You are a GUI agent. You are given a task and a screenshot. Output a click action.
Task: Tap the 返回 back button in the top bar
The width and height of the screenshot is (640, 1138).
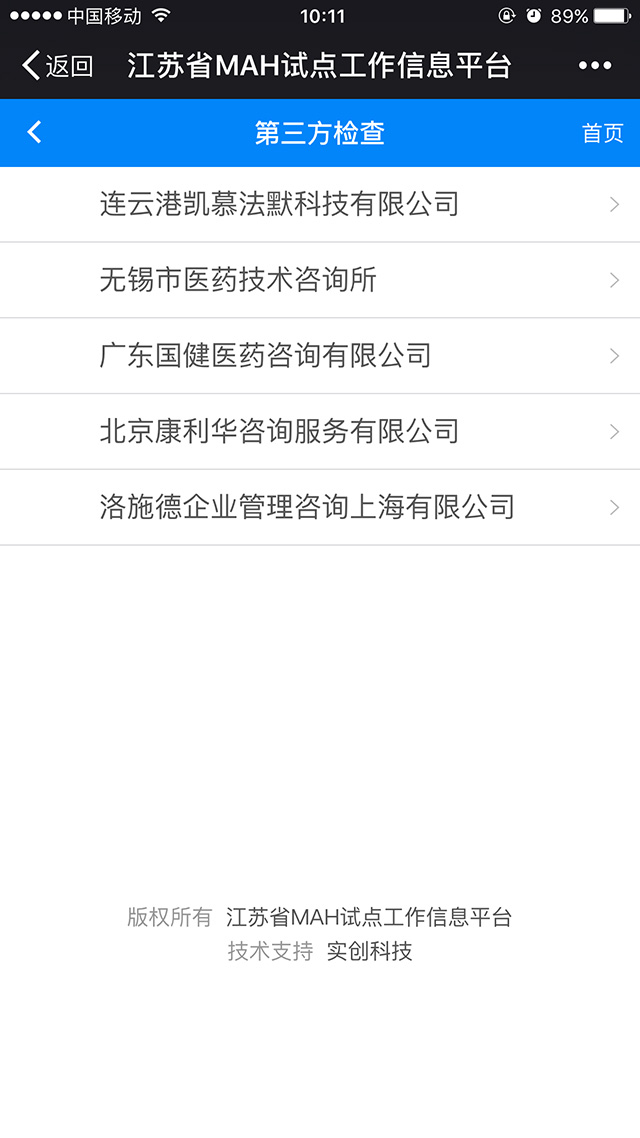pos(57,66)
